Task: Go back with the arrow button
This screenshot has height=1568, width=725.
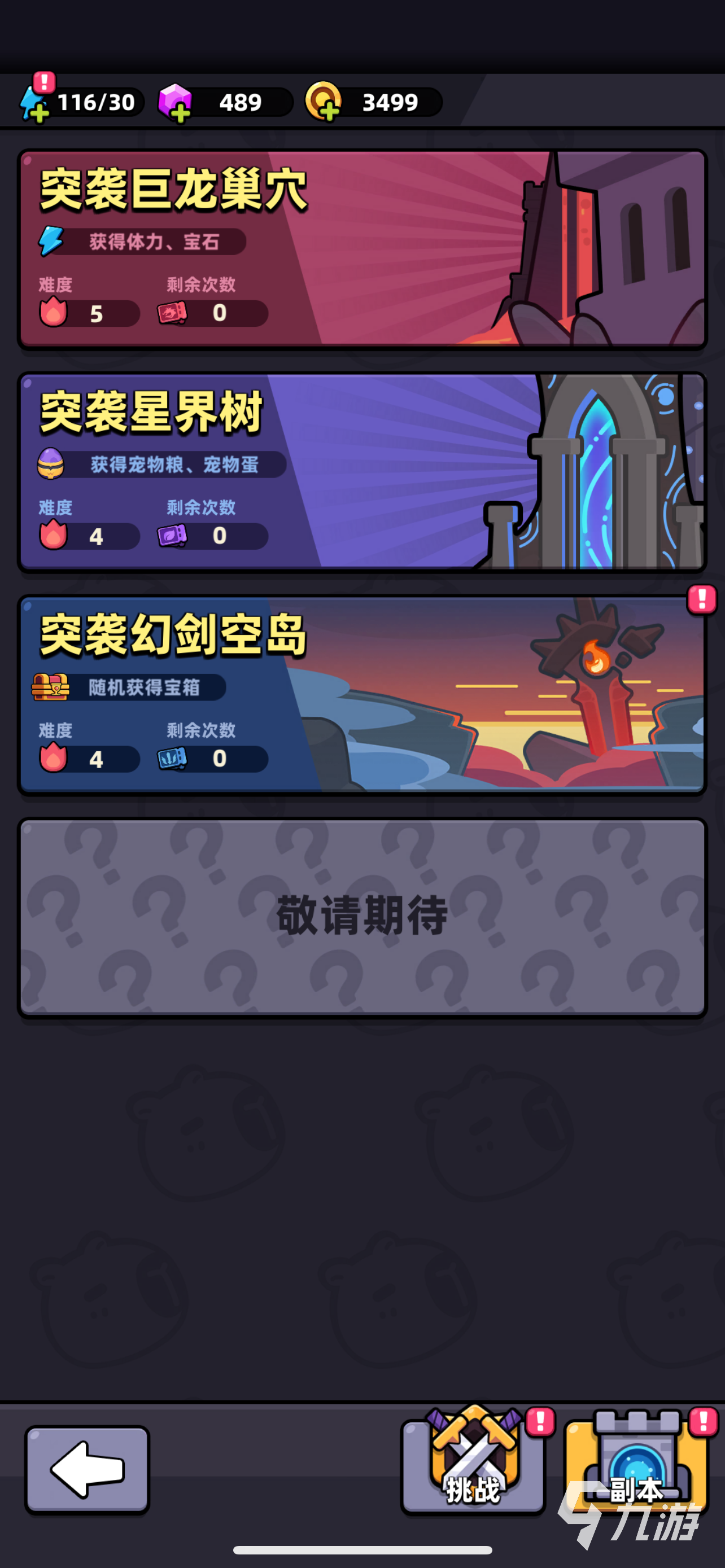Action: (x=87, y=1469)
